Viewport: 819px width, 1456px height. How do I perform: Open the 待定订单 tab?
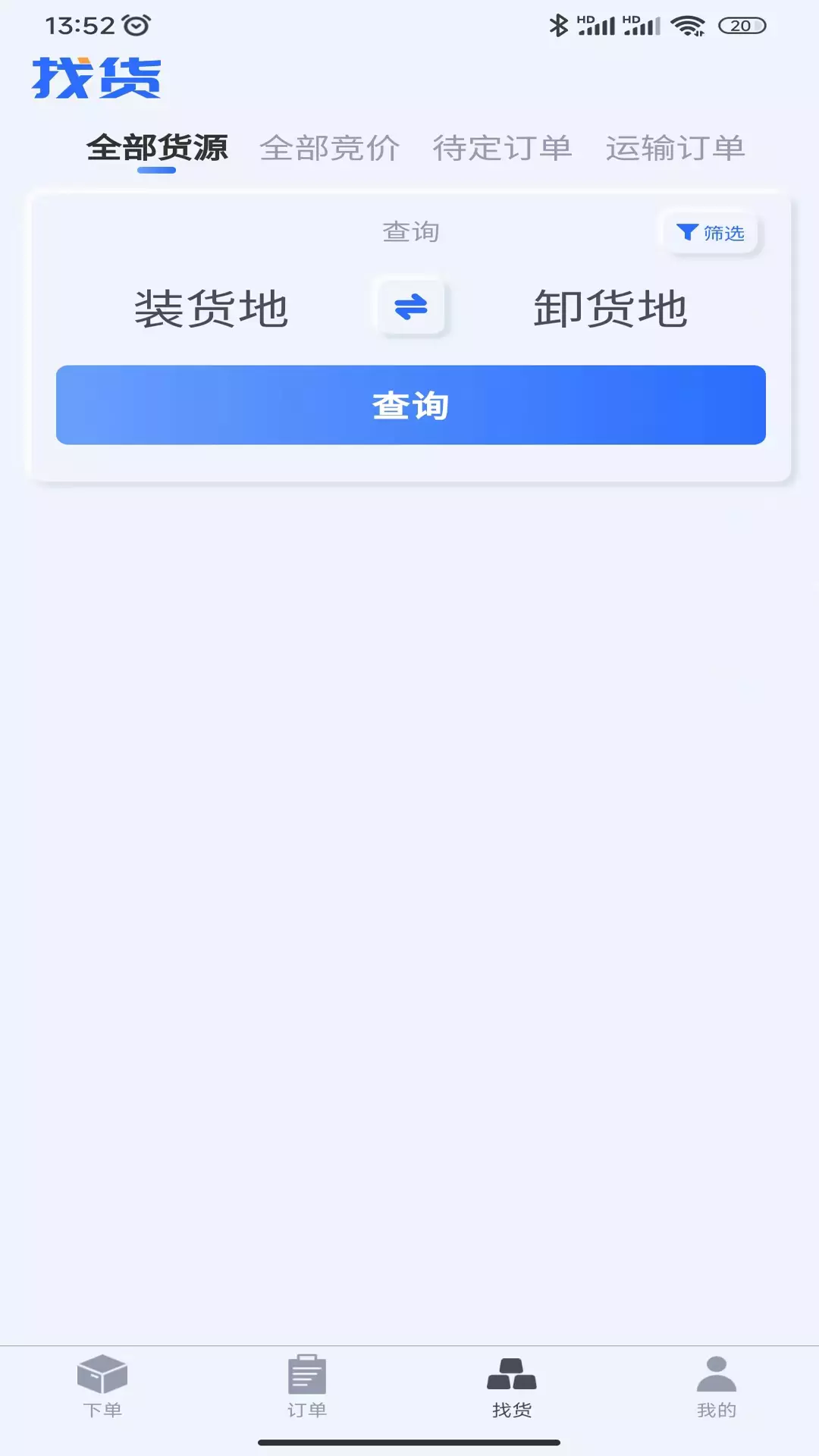point(502,148)
